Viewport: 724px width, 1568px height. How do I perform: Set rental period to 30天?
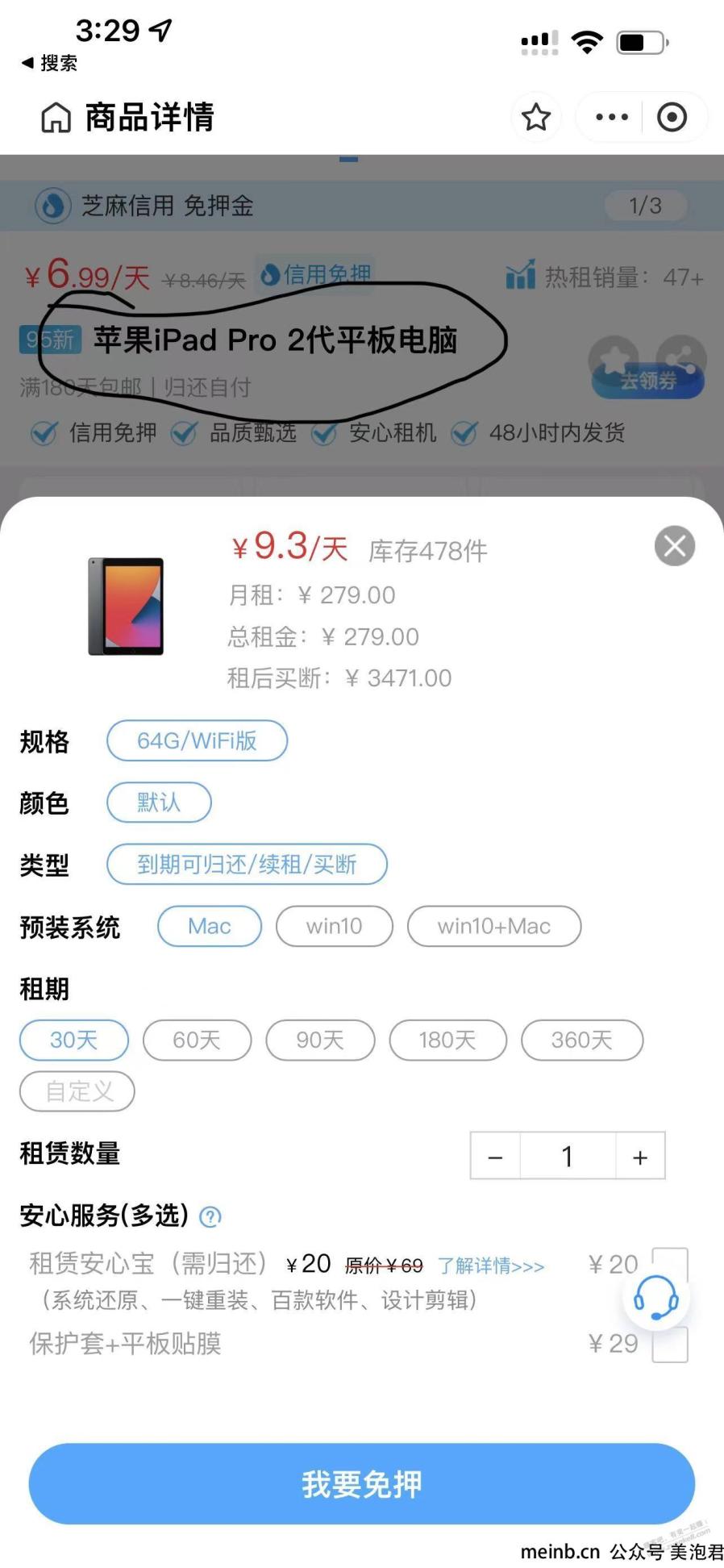click(x=73, y=1040)
